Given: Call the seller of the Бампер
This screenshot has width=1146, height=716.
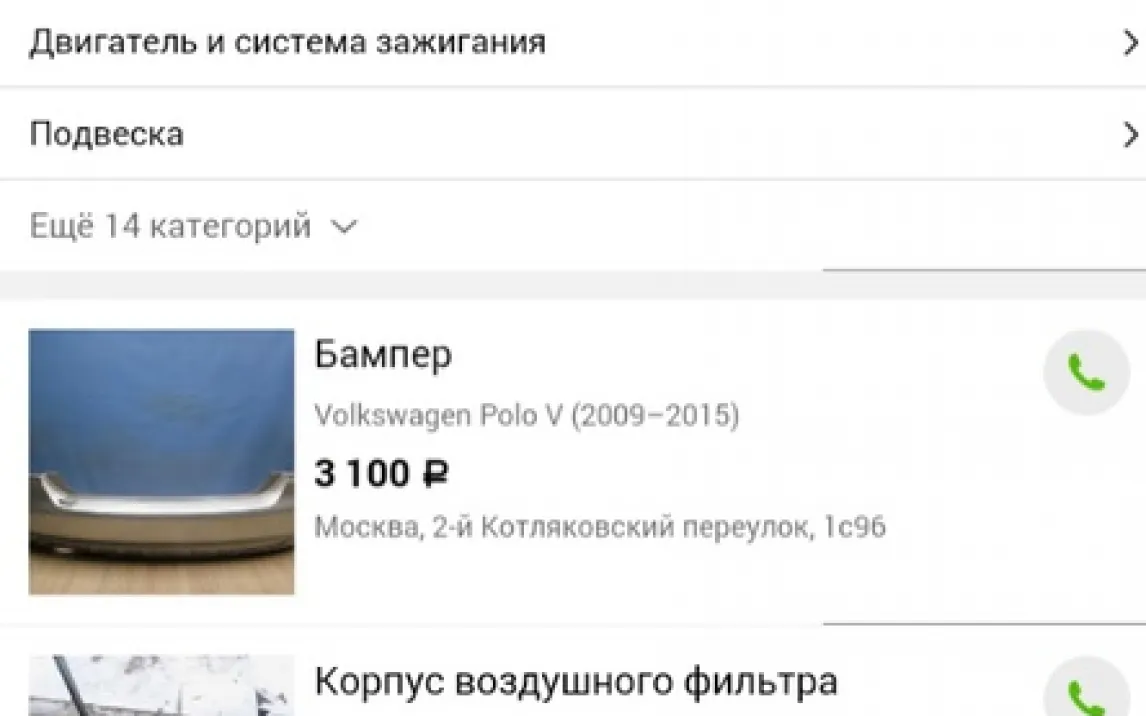Looking at the screenshot, I should tap(1085, 373).
